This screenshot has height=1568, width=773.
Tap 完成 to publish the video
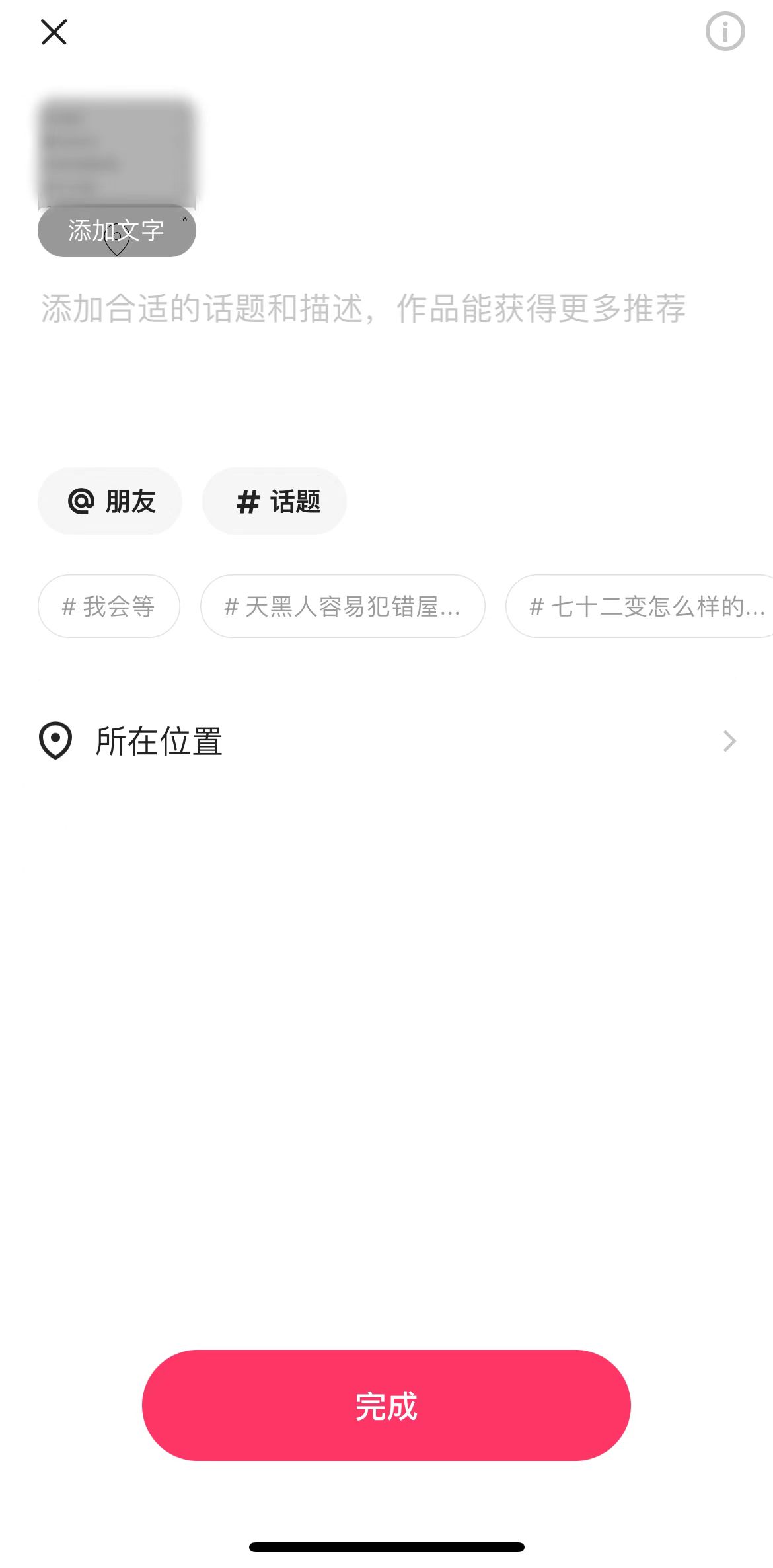386,1407
